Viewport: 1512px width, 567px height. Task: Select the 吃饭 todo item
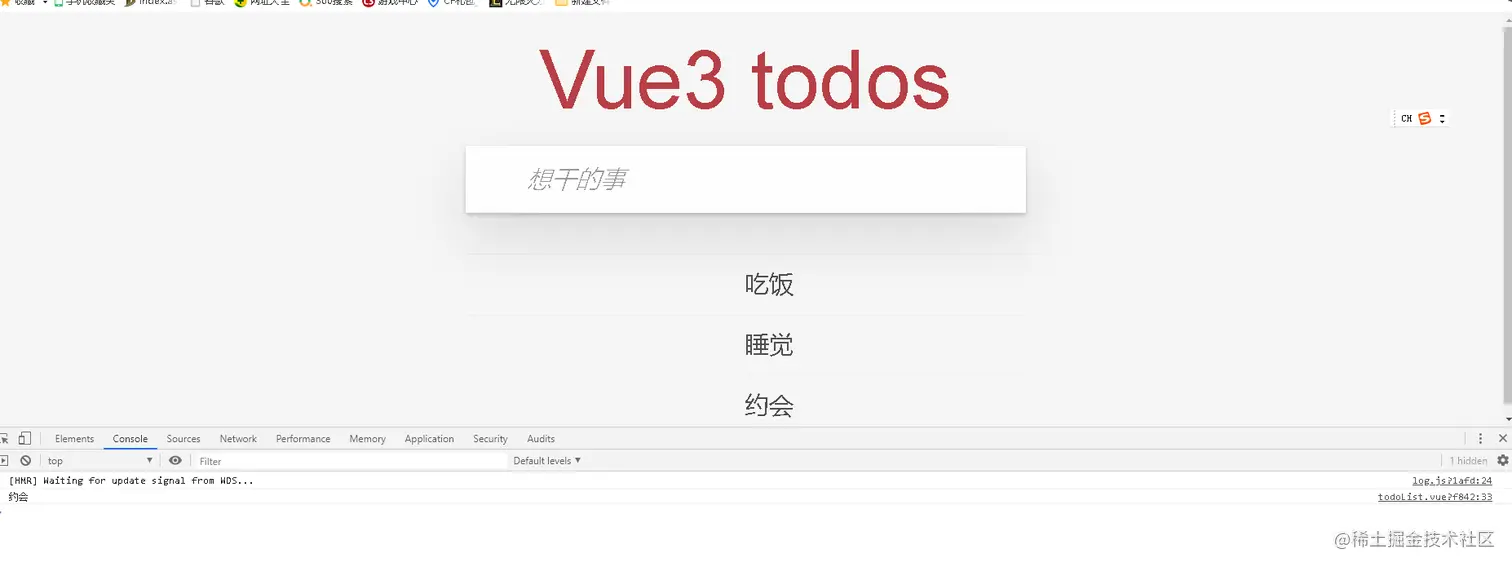769,285
